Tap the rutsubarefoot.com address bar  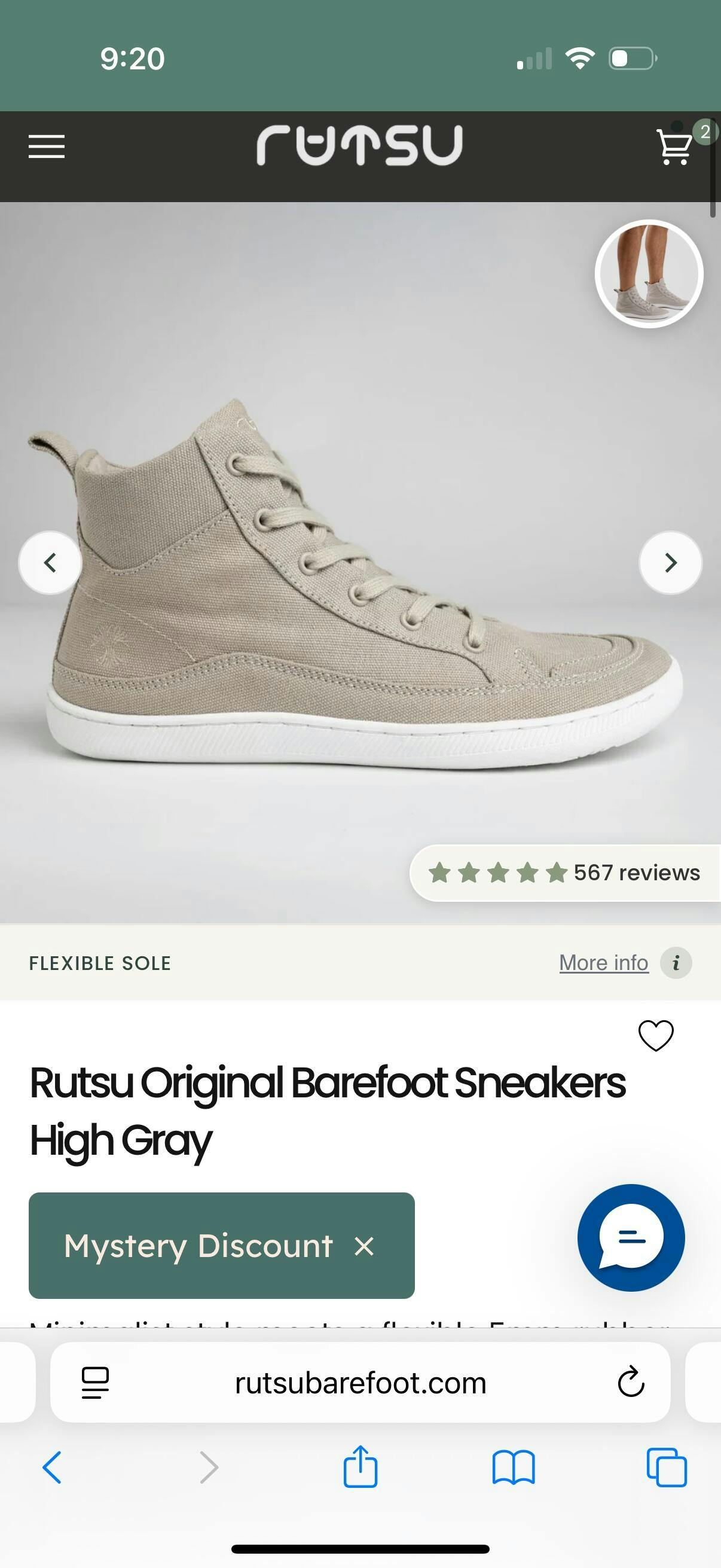[360, 1383]
